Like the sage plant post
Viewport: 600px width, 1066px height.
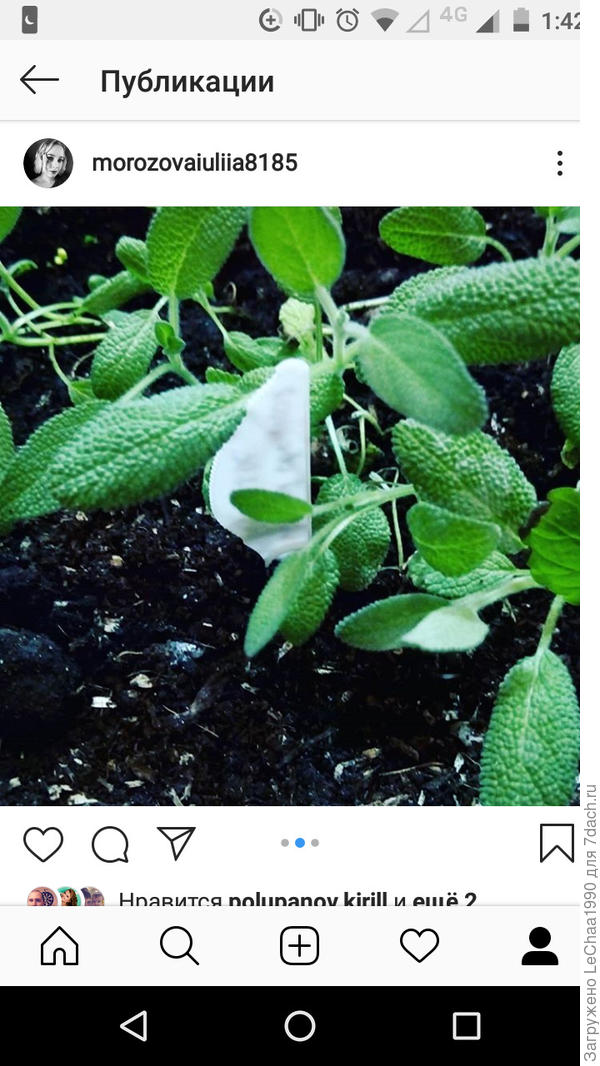pos(43,844)
